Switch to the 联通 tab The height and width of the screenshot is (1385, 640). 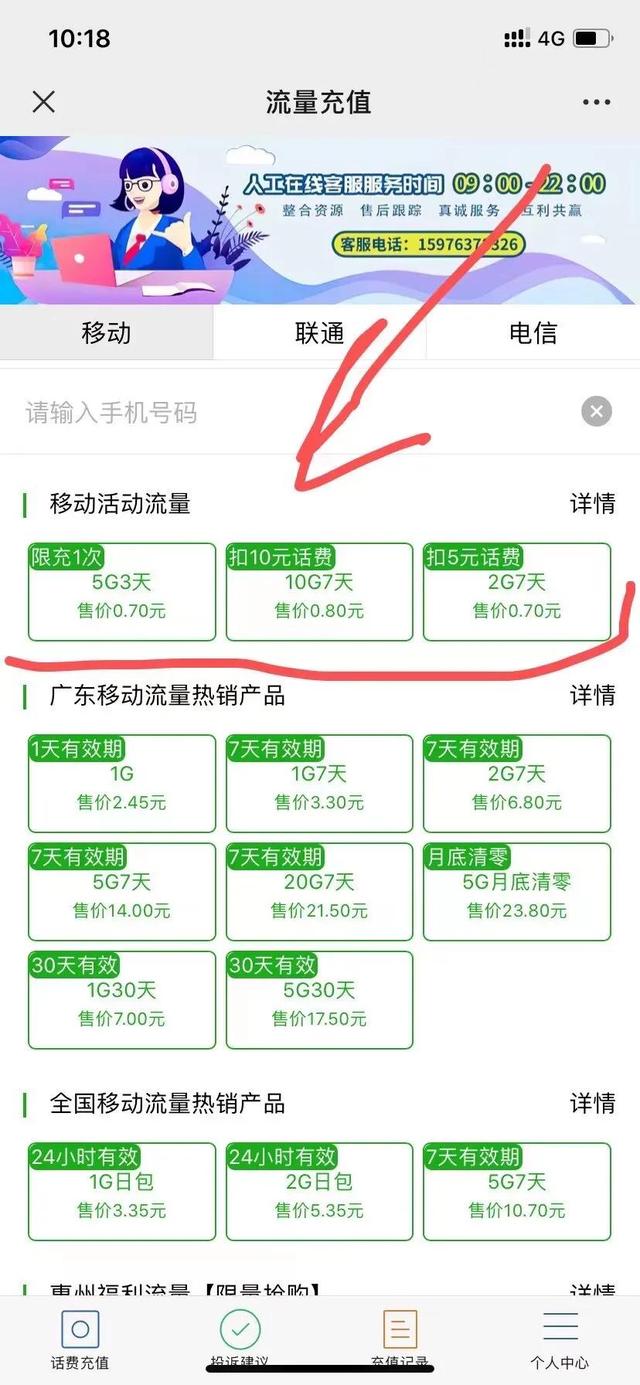pyautogui.click(x=320, y=333)
